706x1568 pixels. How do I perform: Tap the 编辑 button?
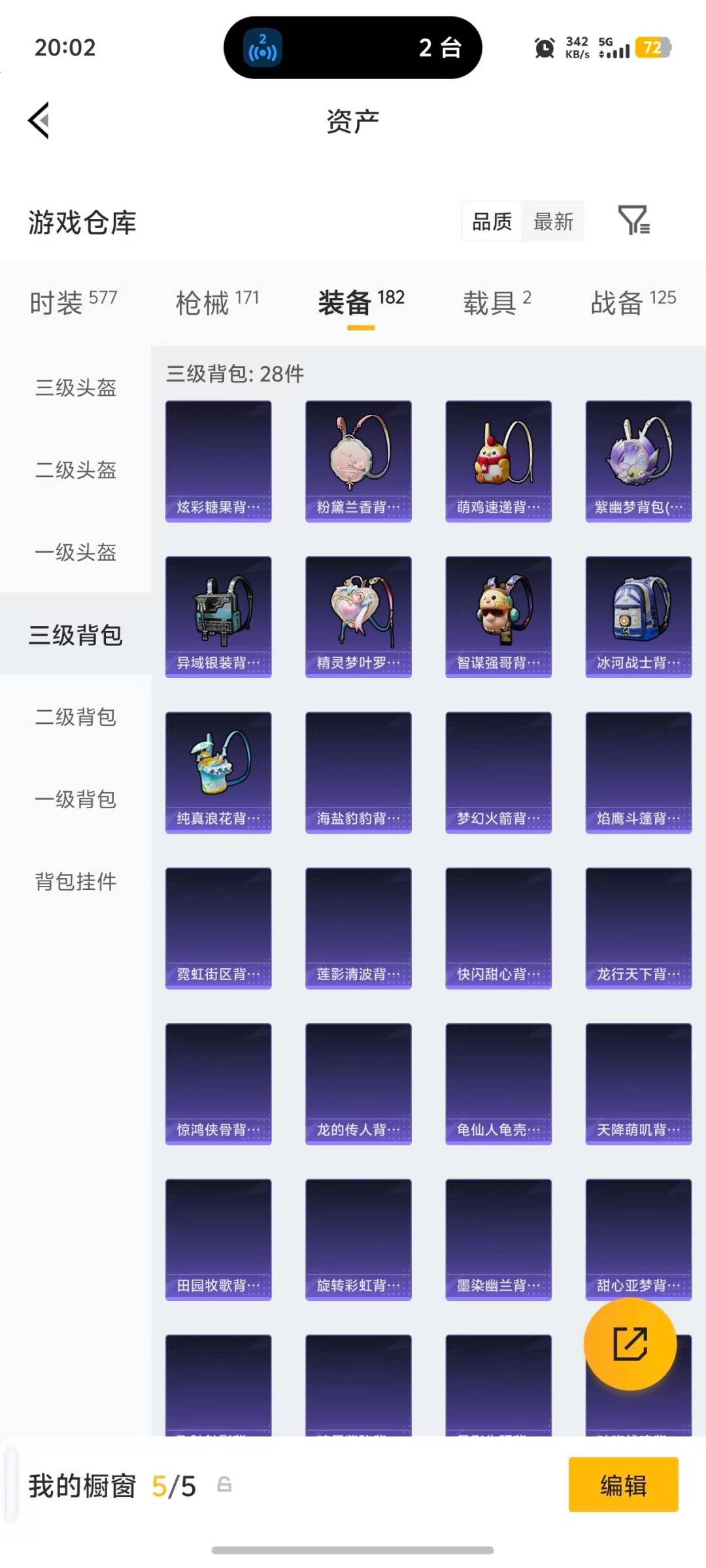pyautogui.click(x=623, y=1486)
